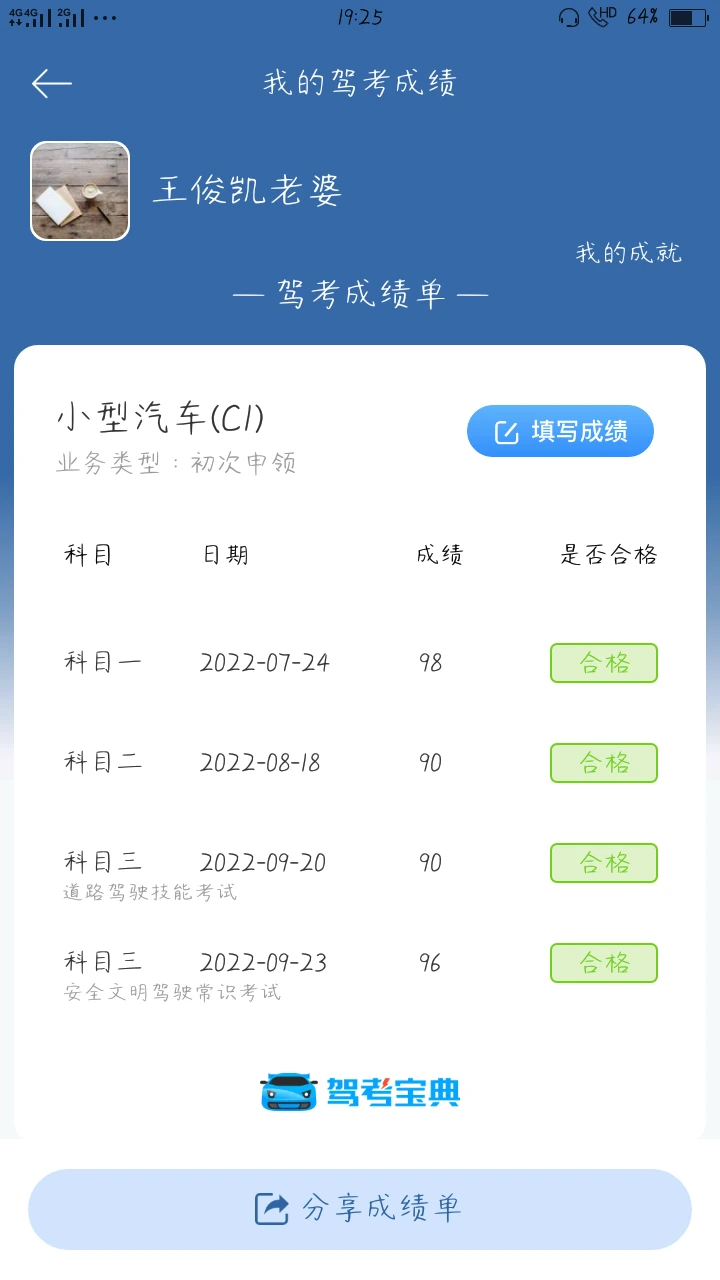
Task: Tap the 填写成绩 button
Action: click(560, 431)
